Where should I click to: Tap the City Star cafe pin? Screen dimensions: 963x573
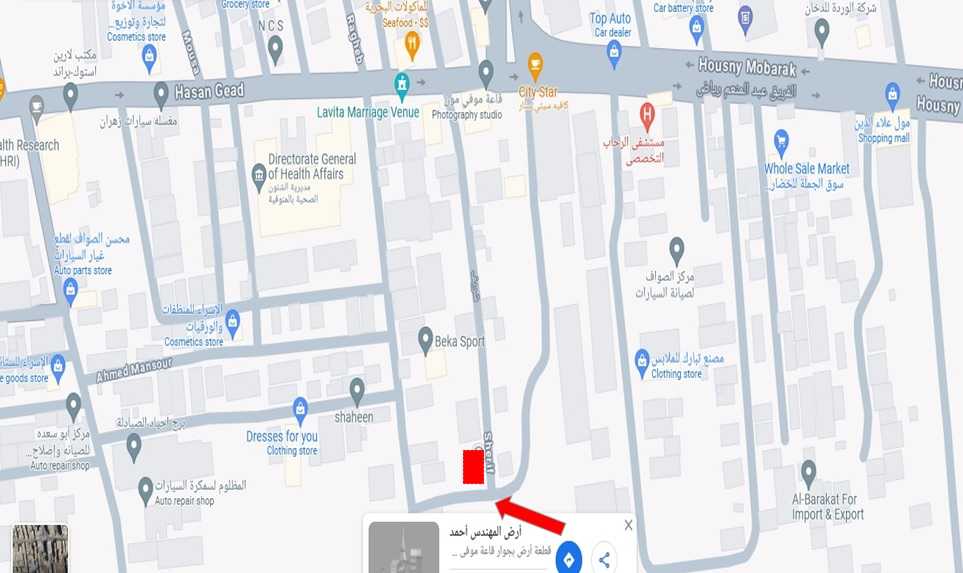[535, 63]
